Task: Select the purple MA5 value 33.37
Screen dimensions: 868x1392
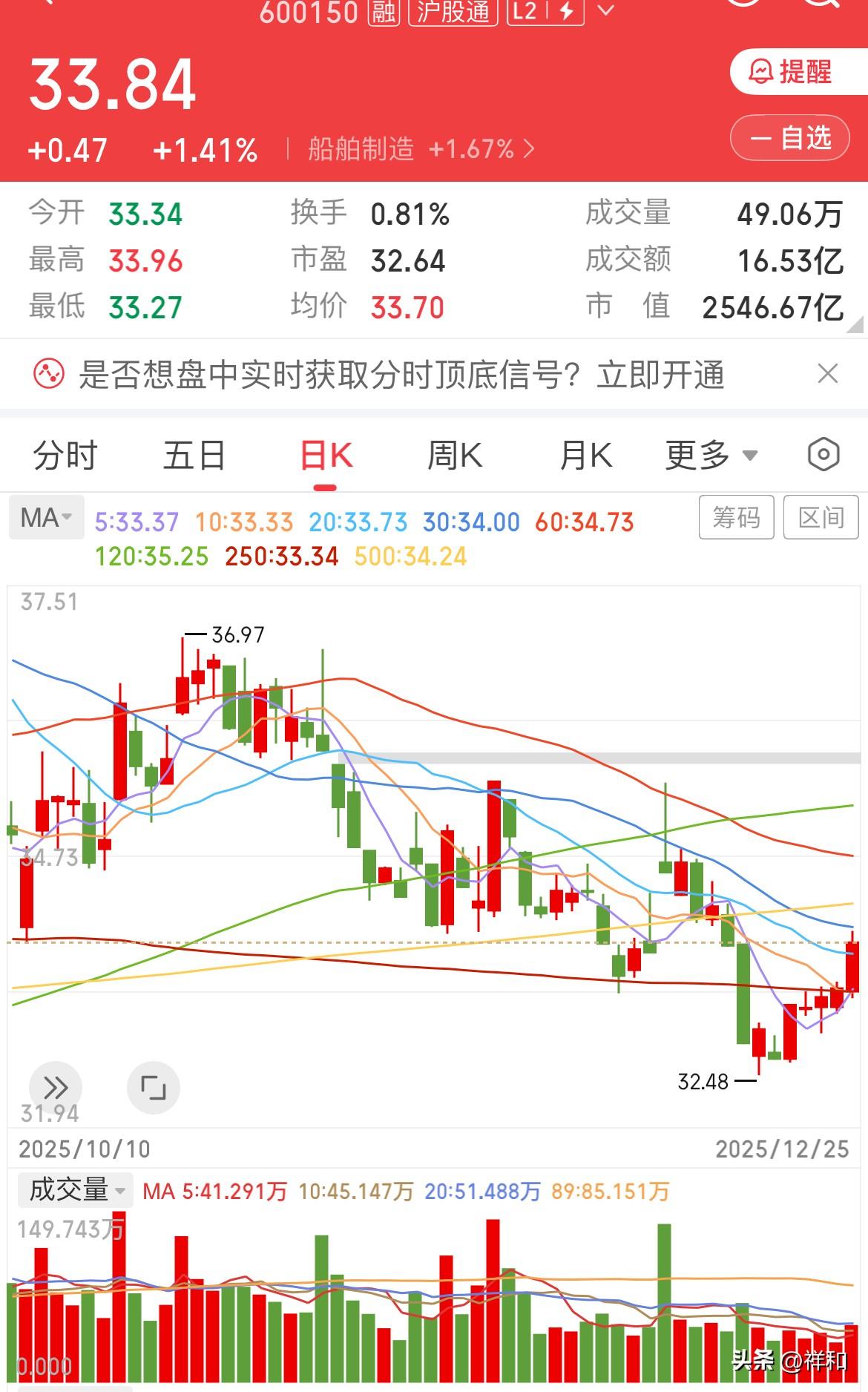Action: 138,522
